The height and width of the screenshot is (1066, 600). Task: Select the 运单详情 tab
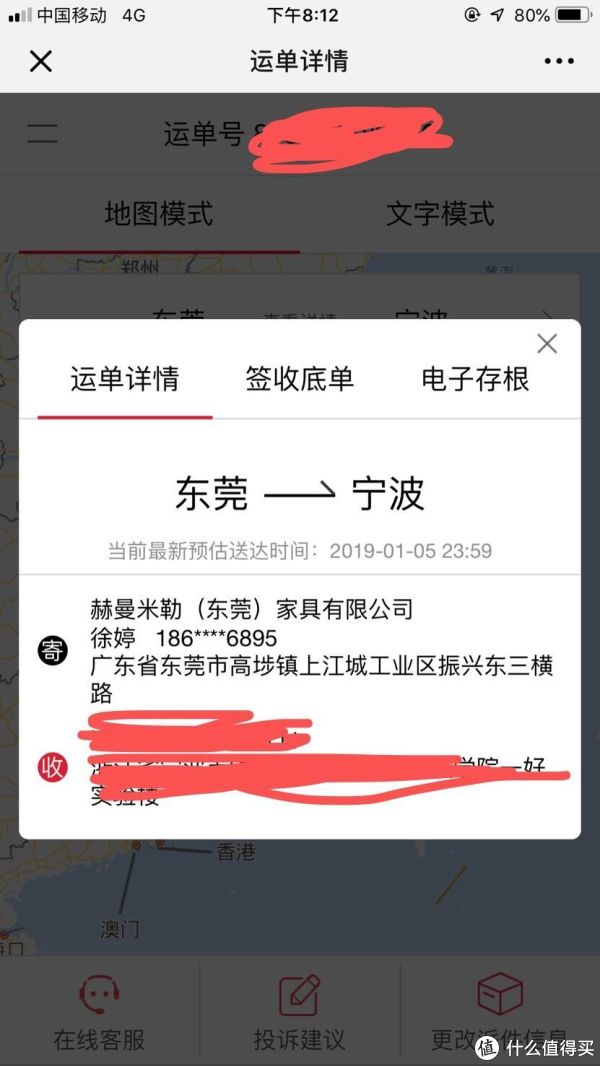[x=125, y=379]
